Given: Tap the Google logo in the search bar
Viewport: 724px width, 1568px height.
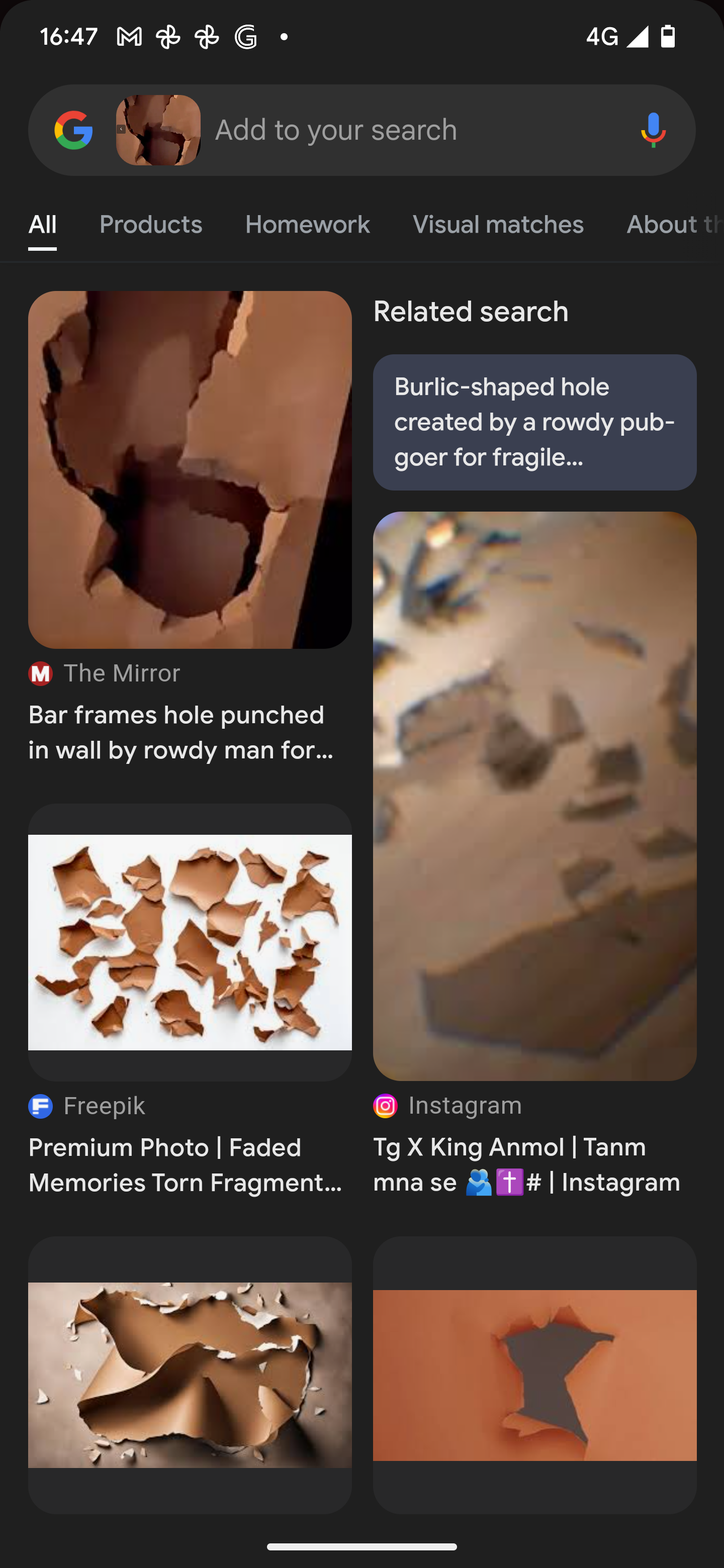Looking at the screenshot, I should (x=74, y=130).
